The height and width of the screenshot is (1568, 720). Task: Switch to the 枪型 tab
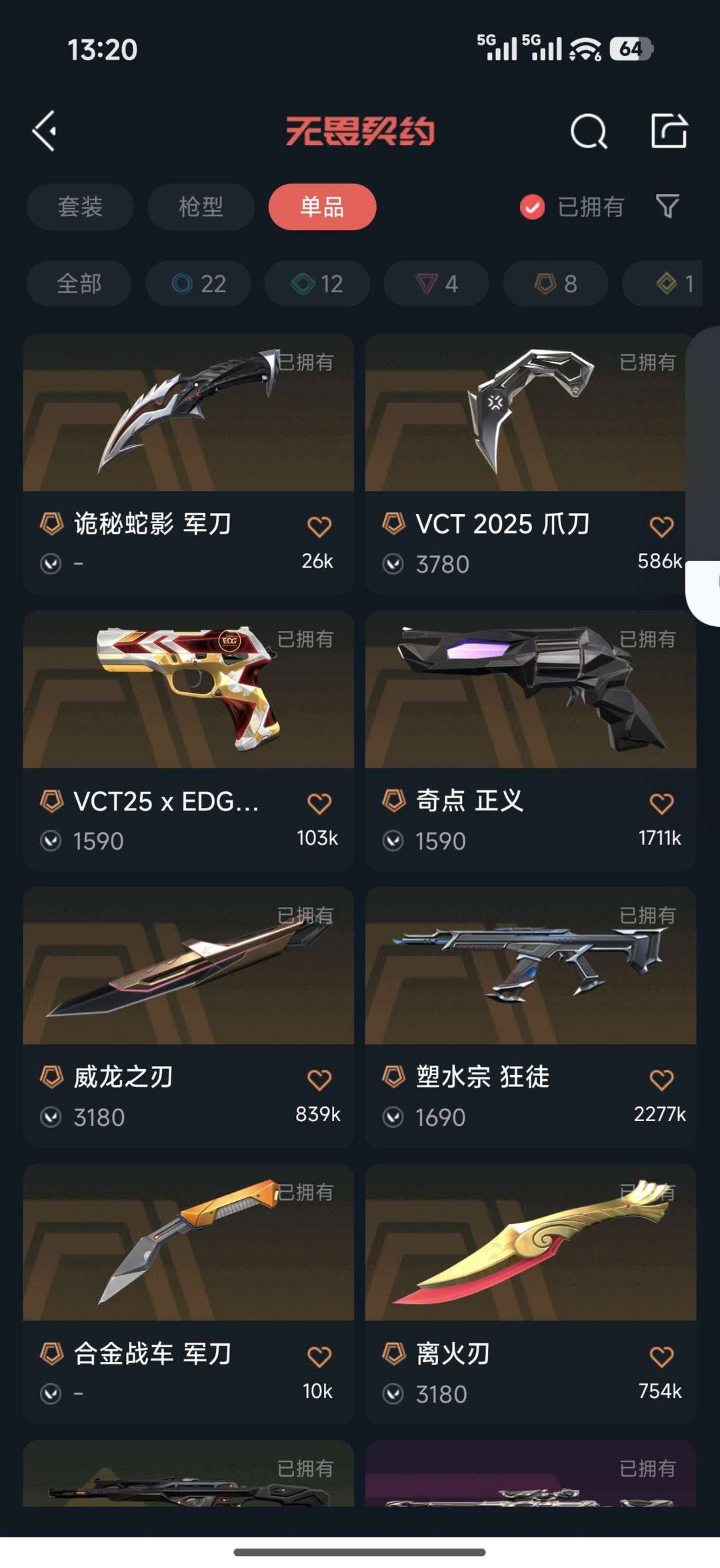click(x=199, y=207)
